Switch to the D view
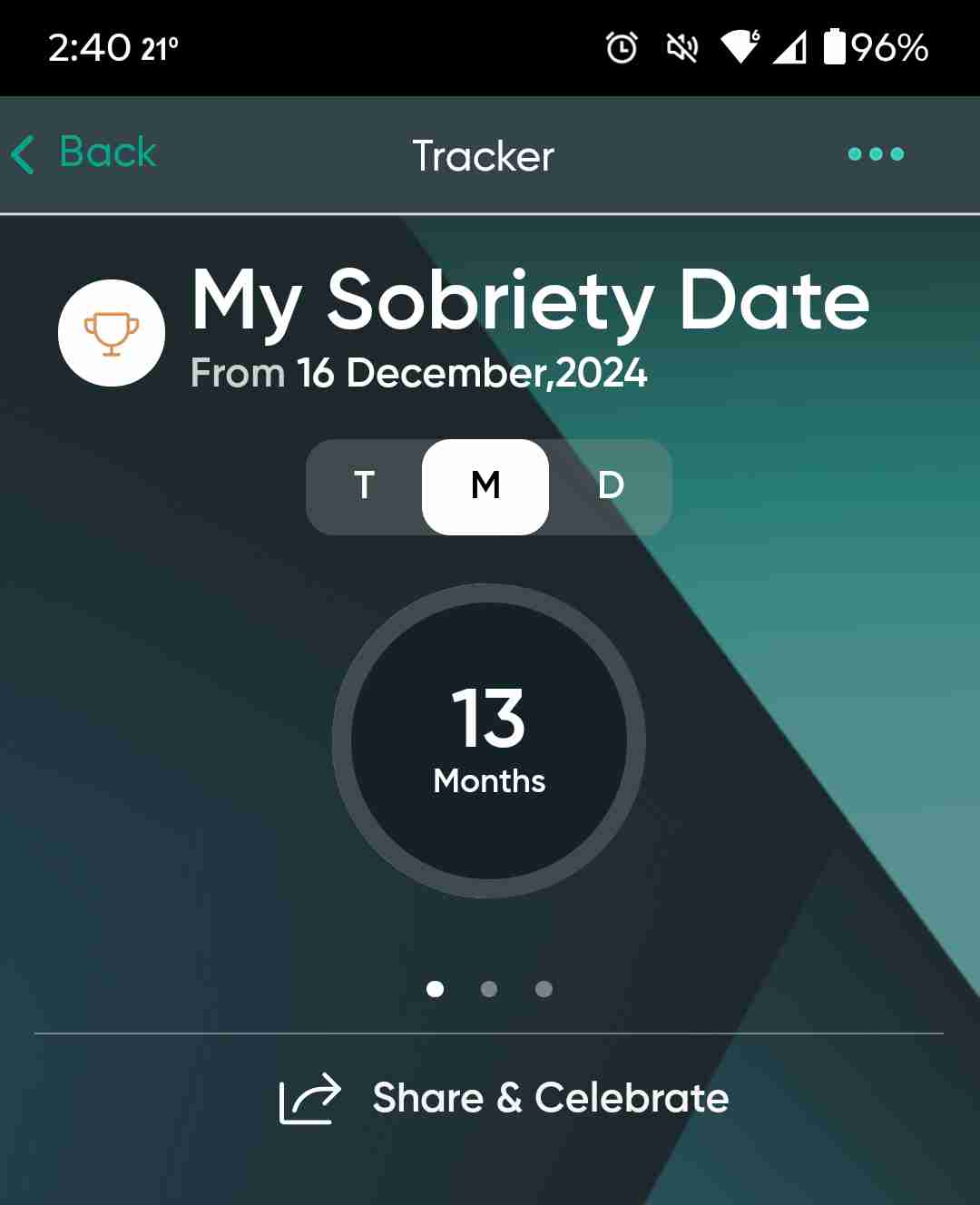Viewport: 980px width, 1205px height. tap(611, 486)
